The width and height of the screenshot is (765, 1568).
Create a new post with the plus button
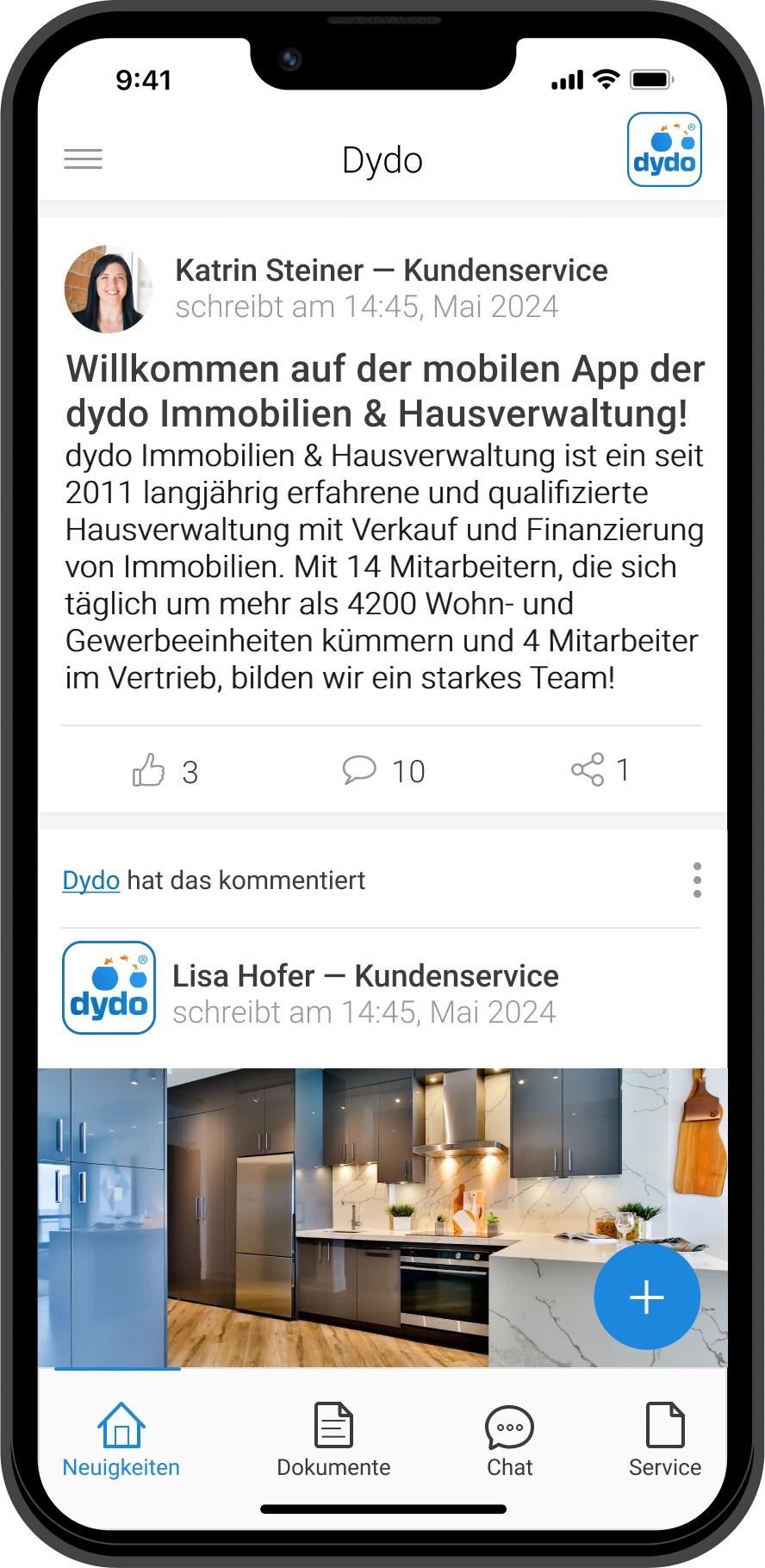coord(646,1297)
